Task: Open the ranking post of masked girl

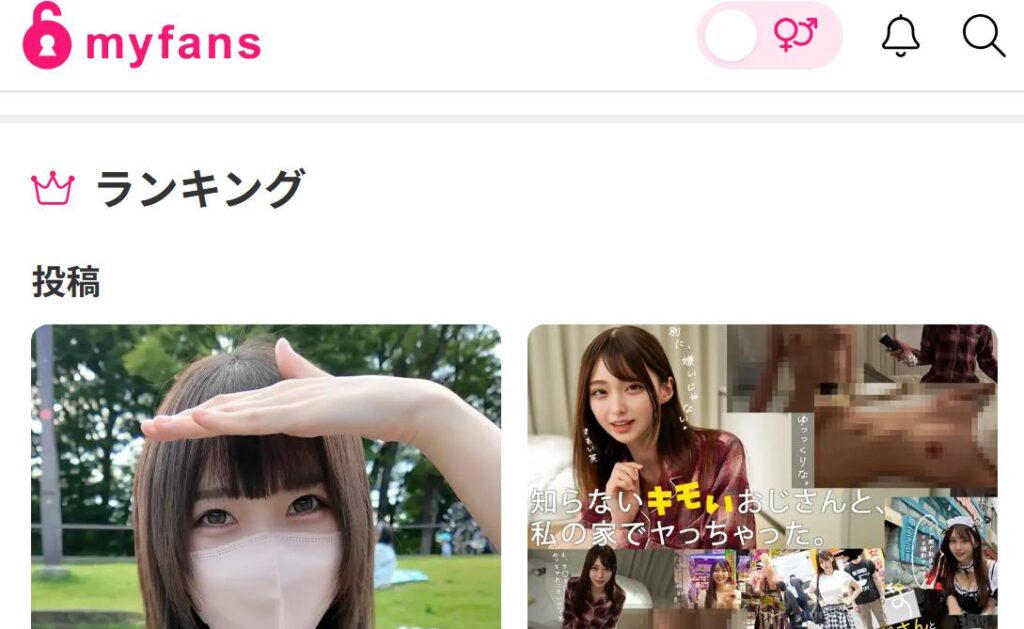Action: 266,476
